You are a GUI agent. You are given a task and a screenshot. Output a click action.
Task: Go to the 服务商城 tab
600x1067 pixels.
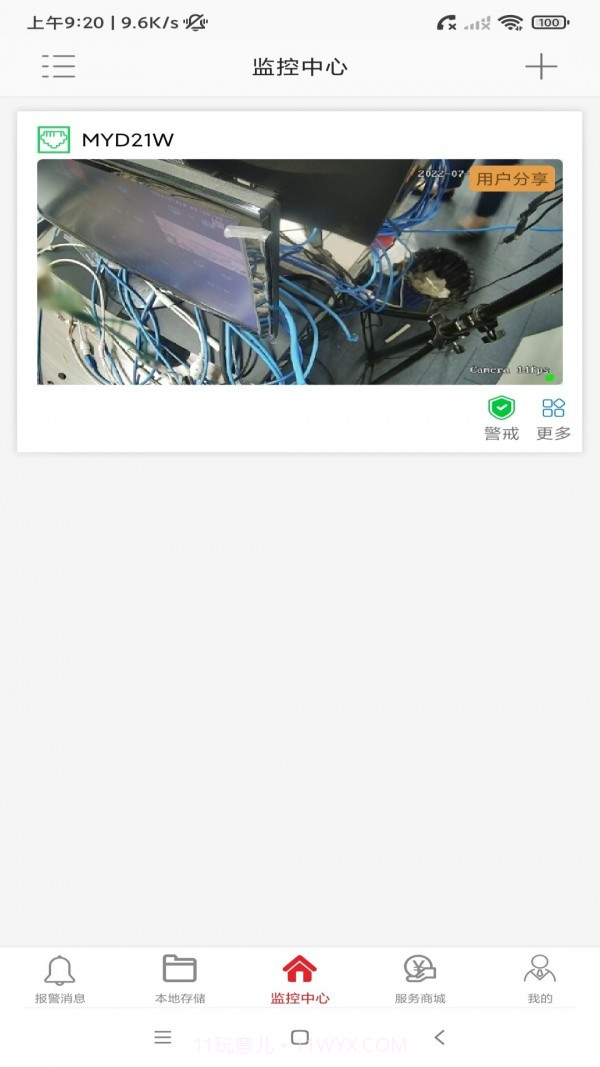[x=420, y=978]
